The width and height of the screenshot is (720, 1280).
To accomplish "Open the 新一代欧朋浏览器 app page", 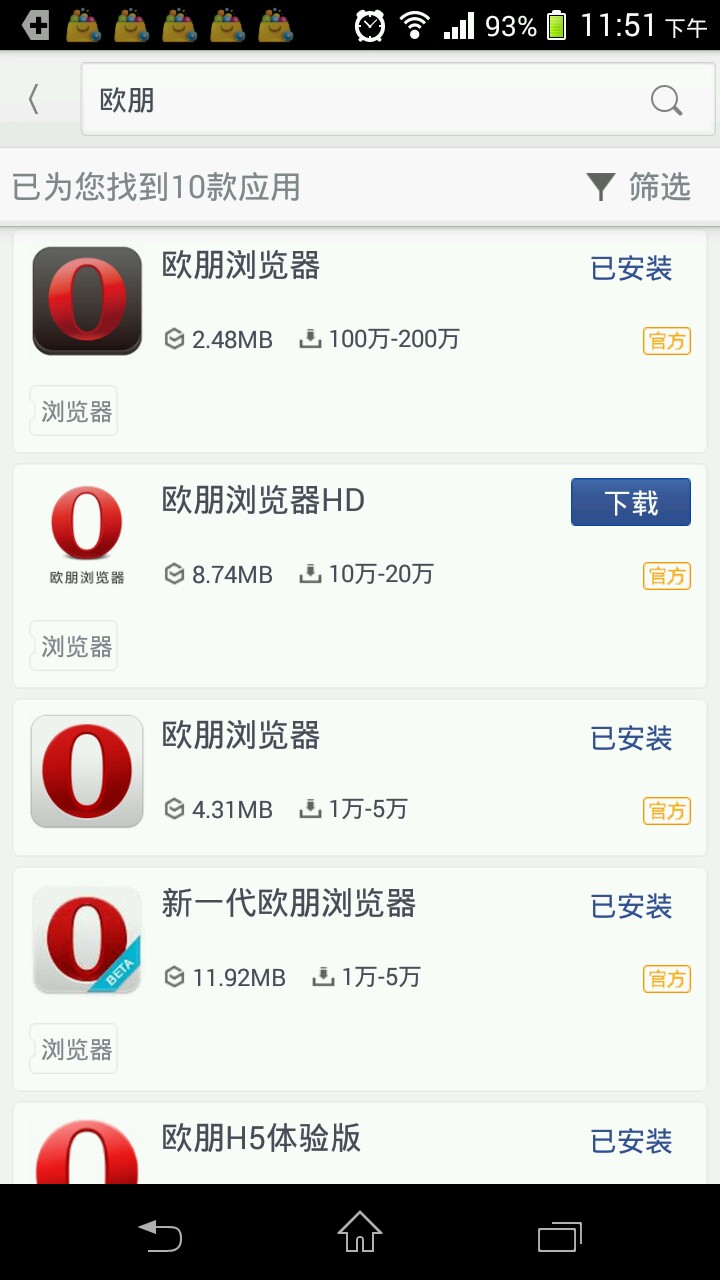I will pos(288,905).
